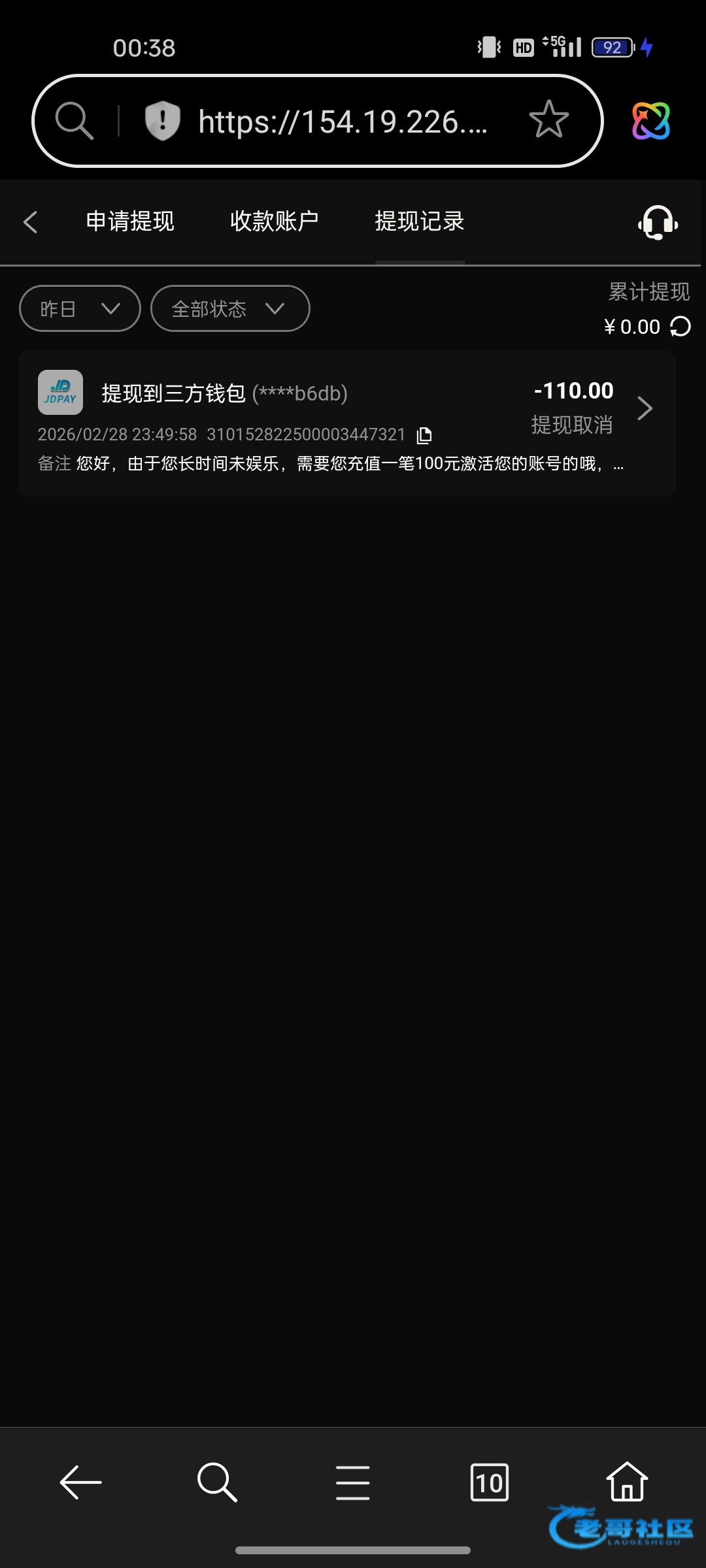Refresh the 累计提现 total
706x1568 pixels.
[681, 326]
